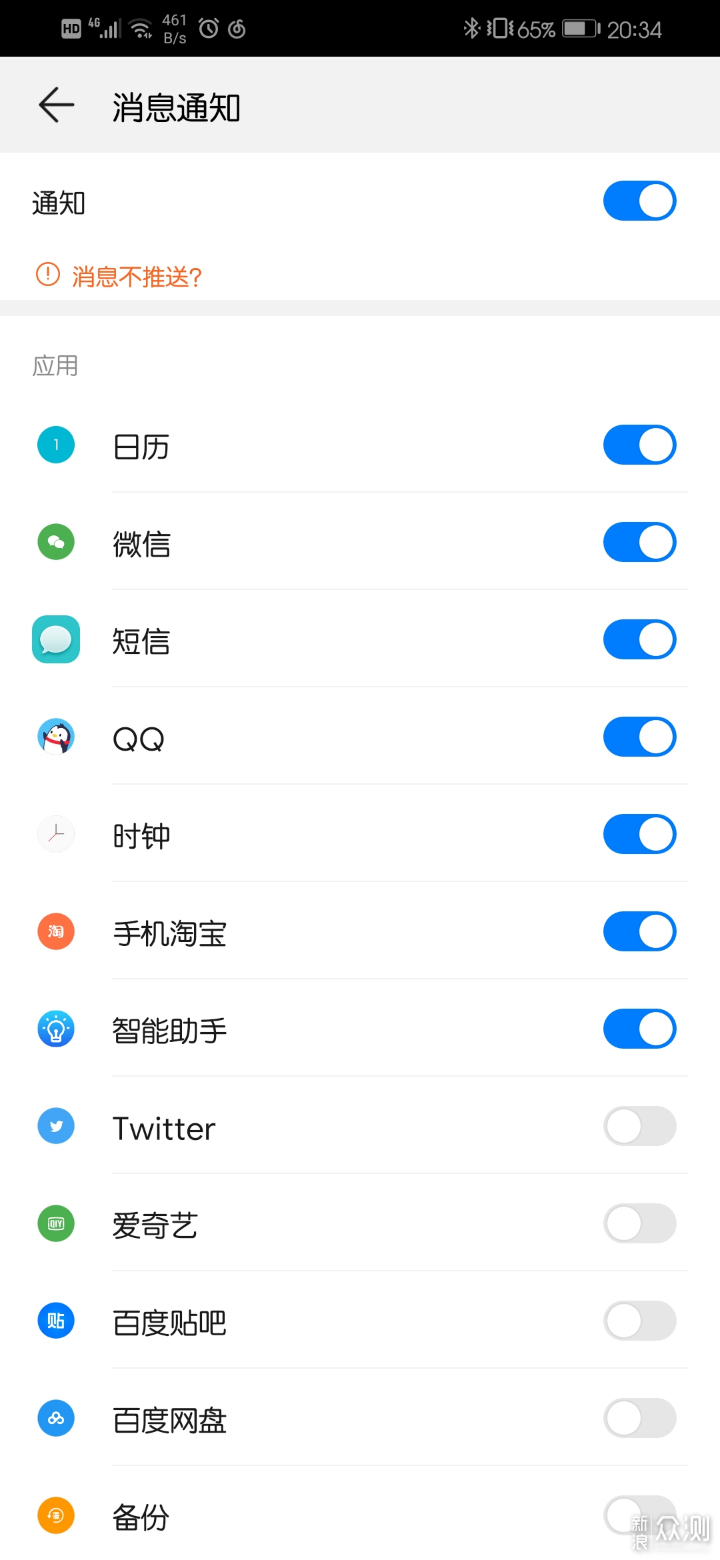The image size is (720, 1560).
Task: Switch off 智能助手 notifications
Action: point(639,1029)
